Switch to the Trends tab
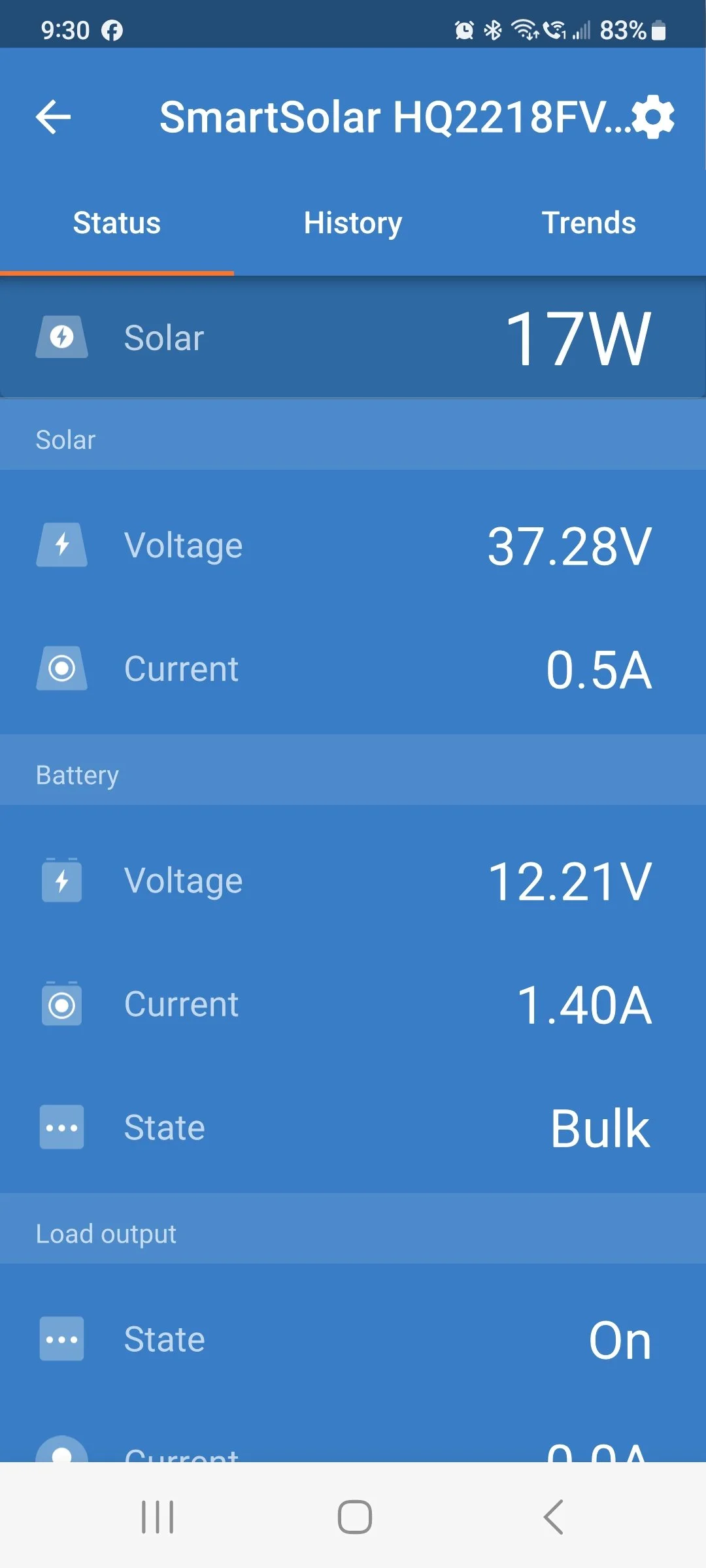 click(x=588, y=223)
